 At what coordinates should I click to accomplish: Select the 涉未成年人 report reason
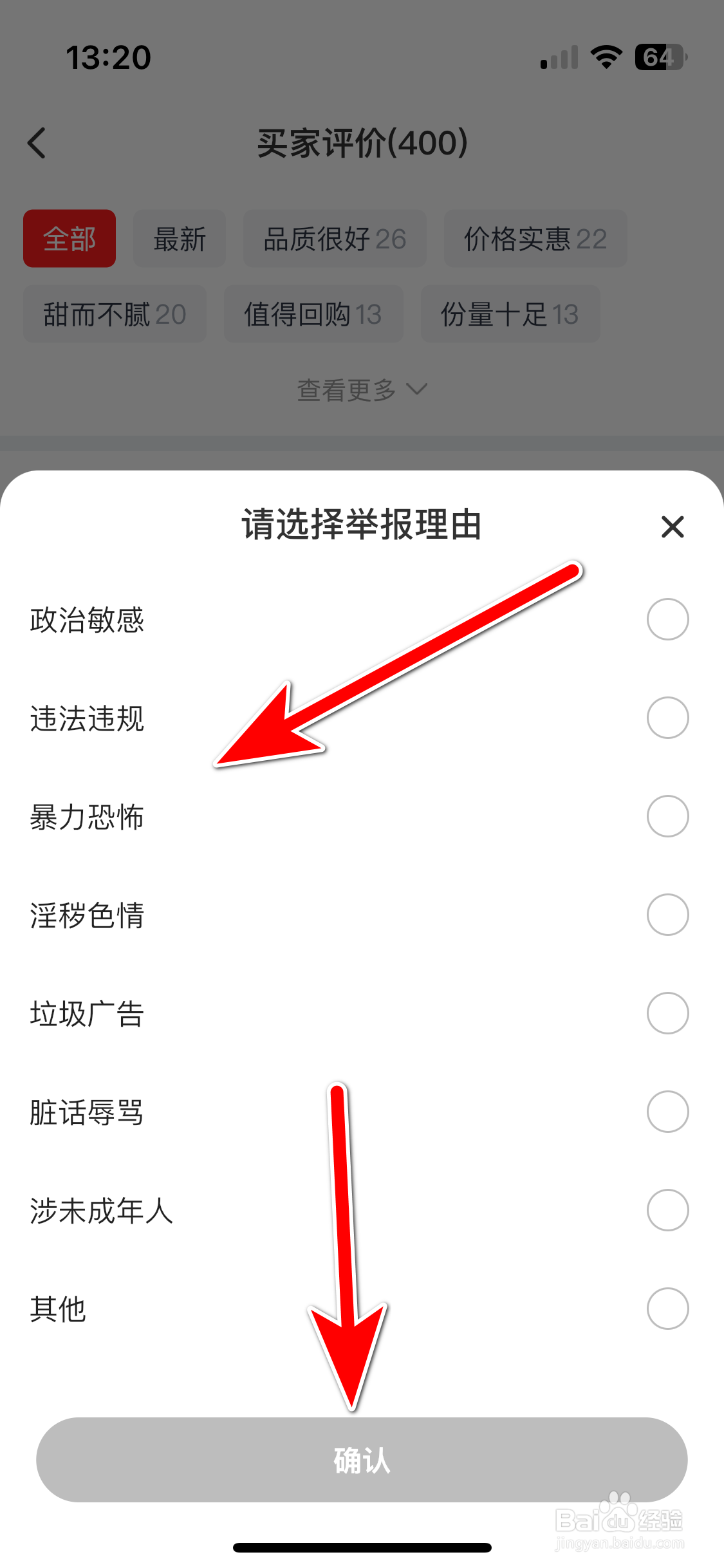pos(667,1209)
